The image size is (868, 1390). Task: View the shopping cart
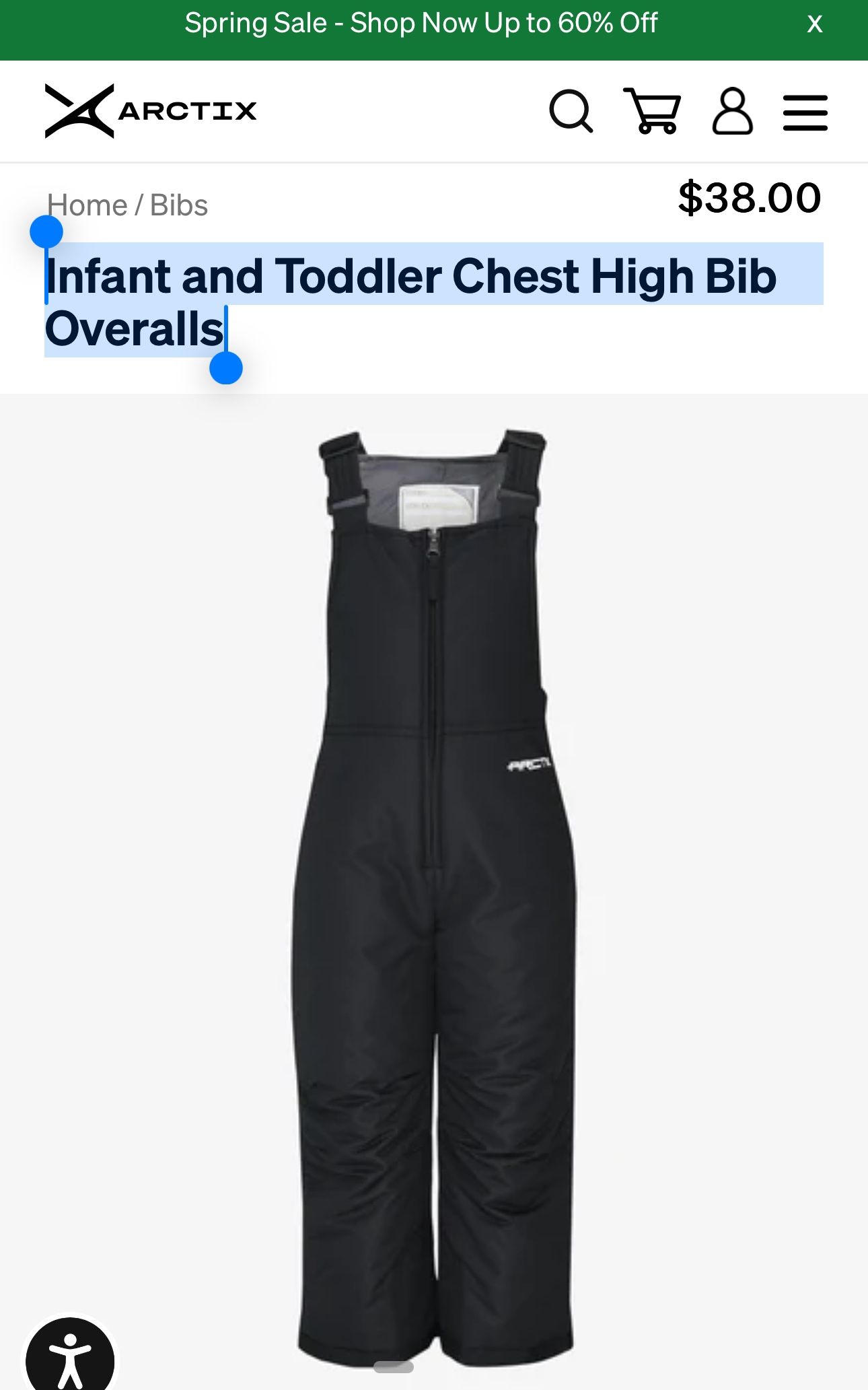652,111
